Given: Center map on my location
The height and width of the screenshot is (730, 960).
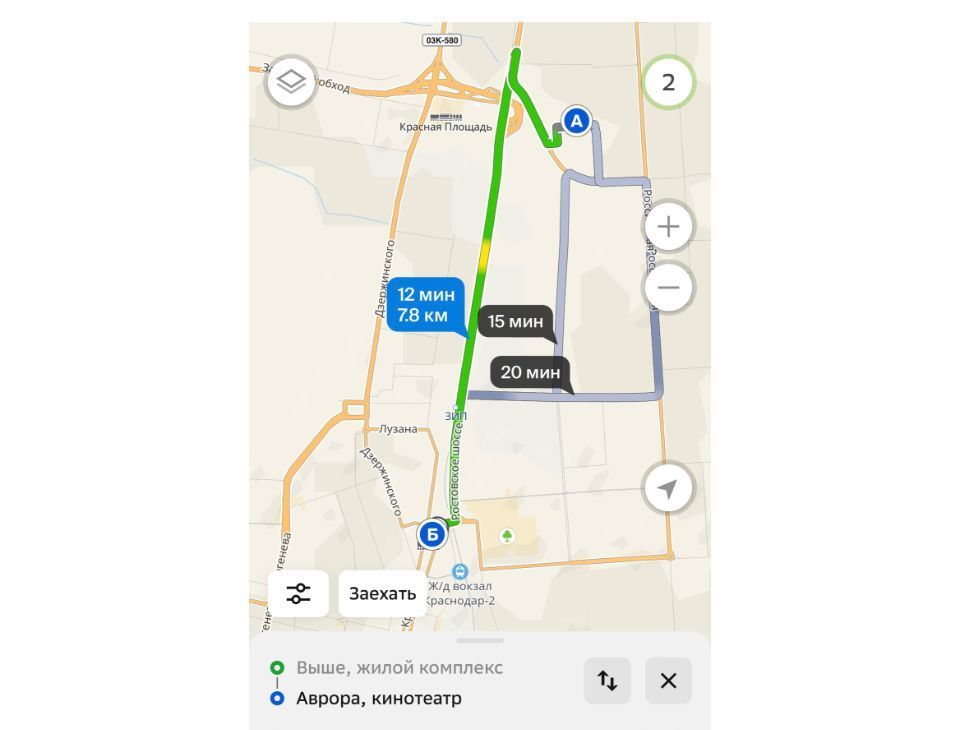Looking at the screenshot, I should (x=668, y=488).
